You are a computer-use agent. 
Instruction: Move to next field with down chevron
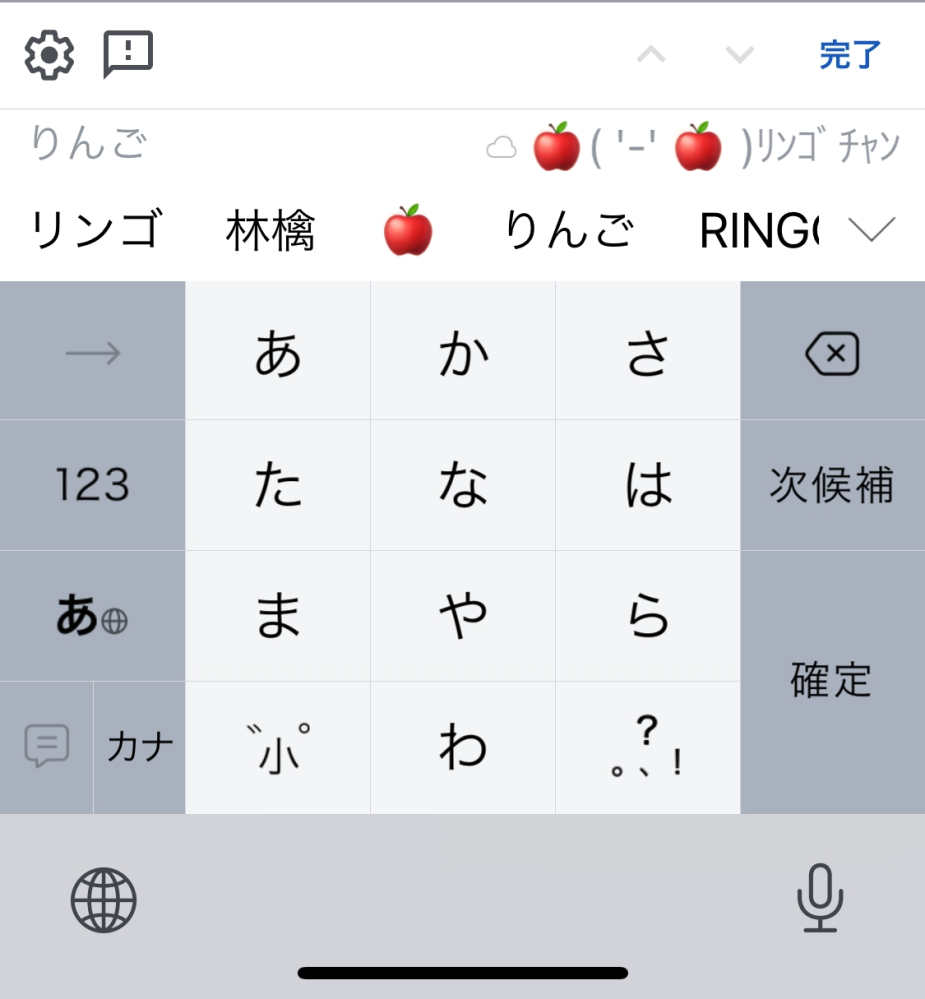[x=739, y=54]
